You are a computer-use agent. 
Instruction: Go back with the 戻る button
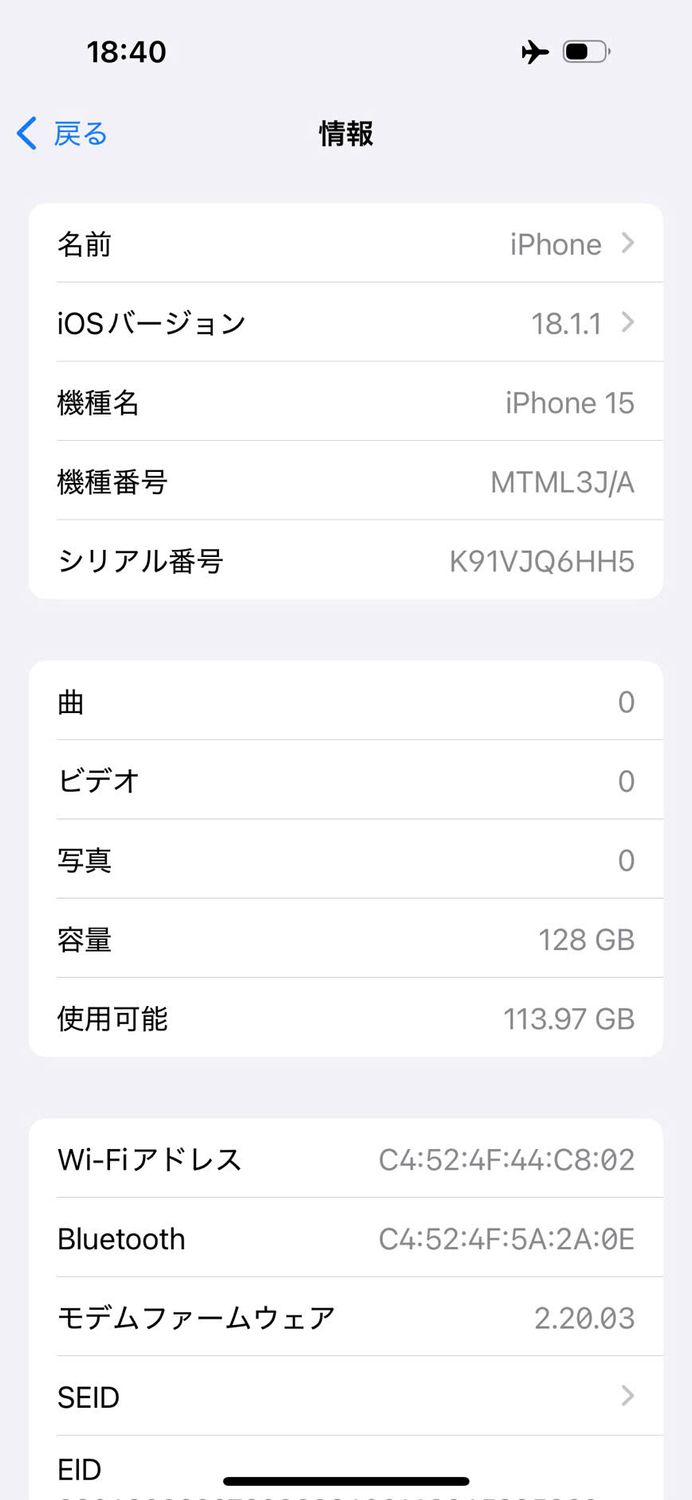click(62, 133)
